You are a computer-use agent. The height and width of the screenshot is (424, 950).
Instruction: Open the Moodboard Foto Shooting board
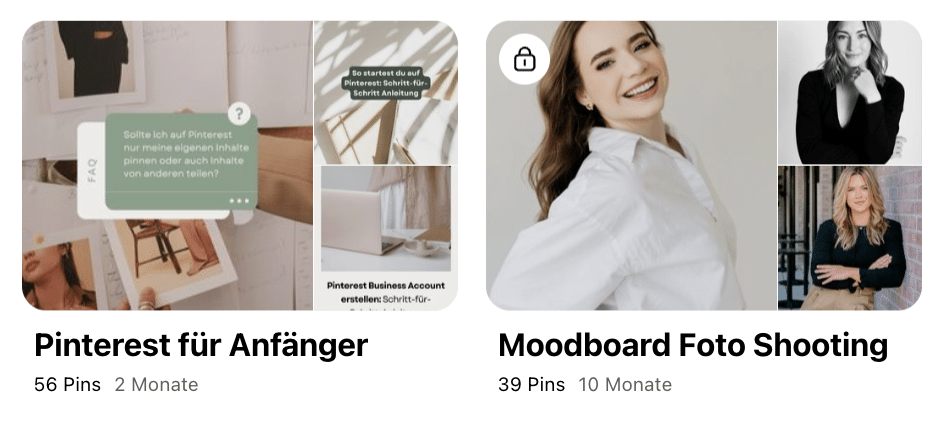coord(703,166)
